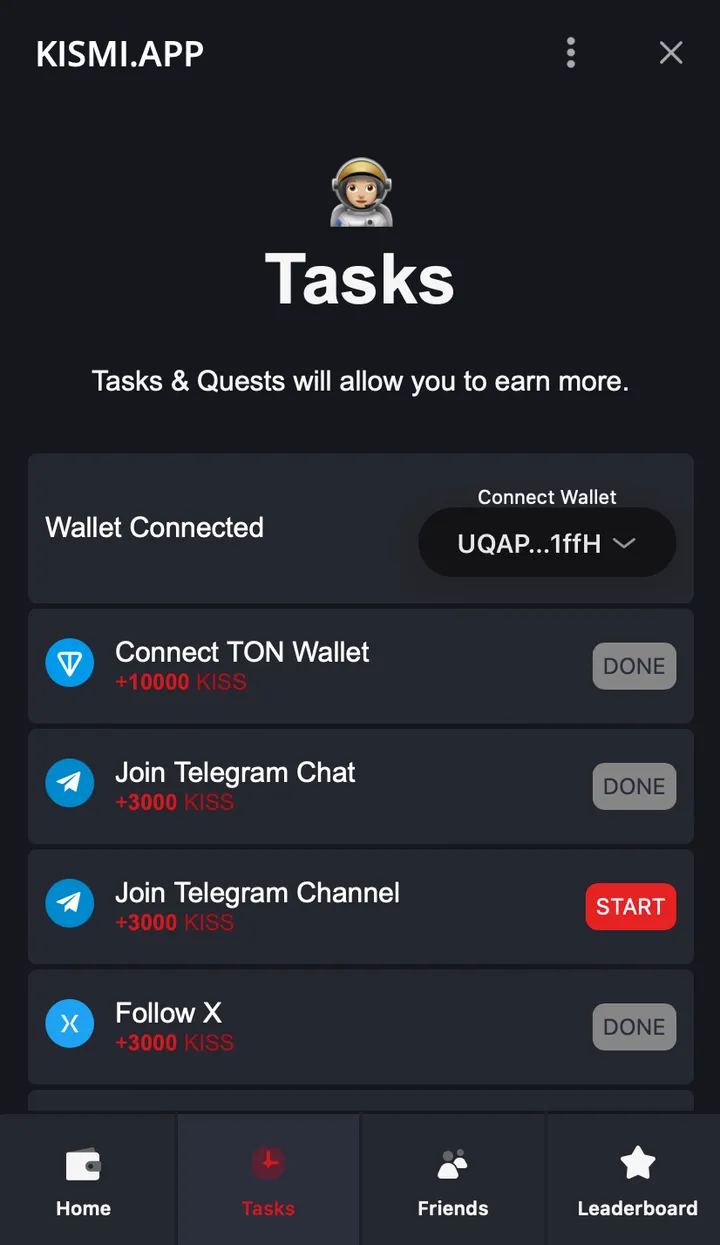Tap DONE on Join Telegram Chat

[634, 787]
